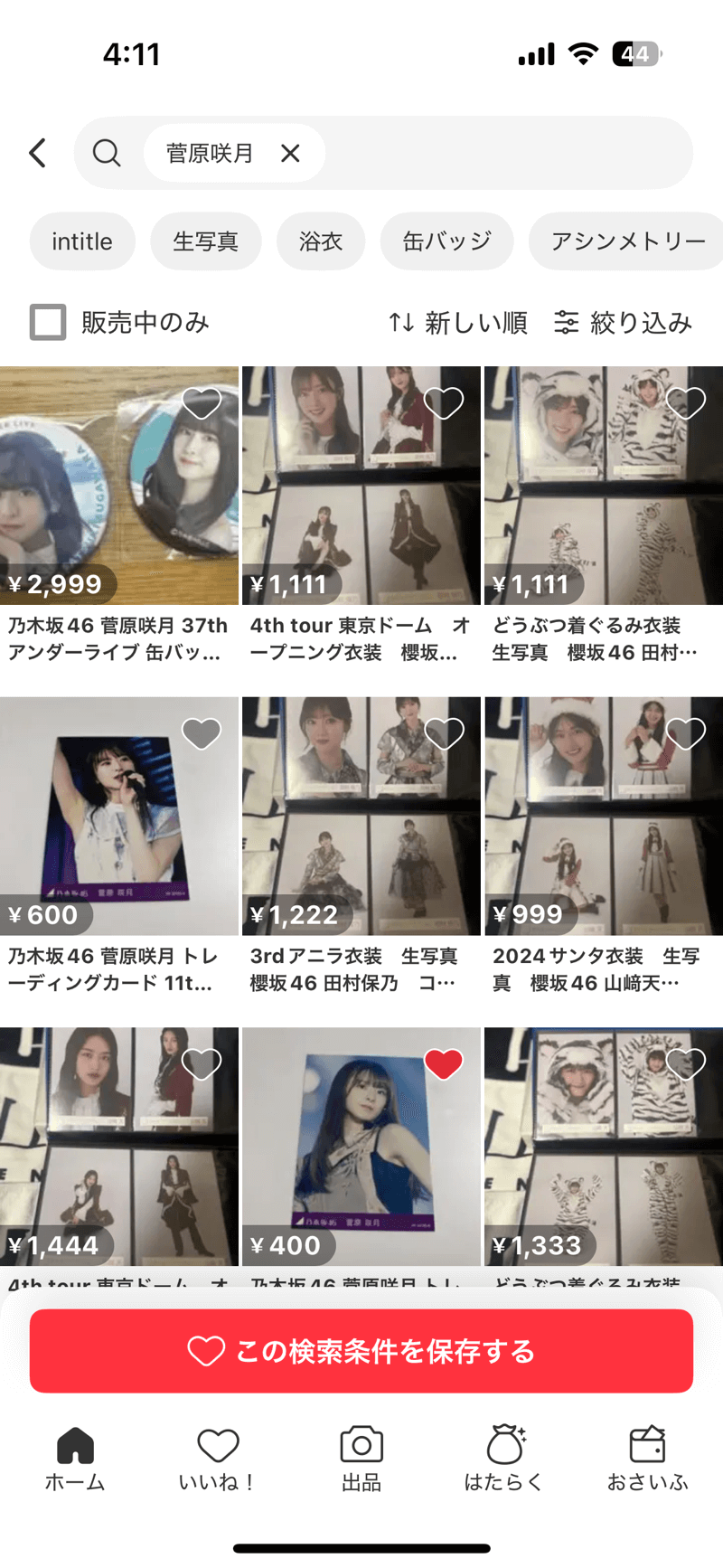Switch to the いいね！ tab

[x=217, y=1458]
